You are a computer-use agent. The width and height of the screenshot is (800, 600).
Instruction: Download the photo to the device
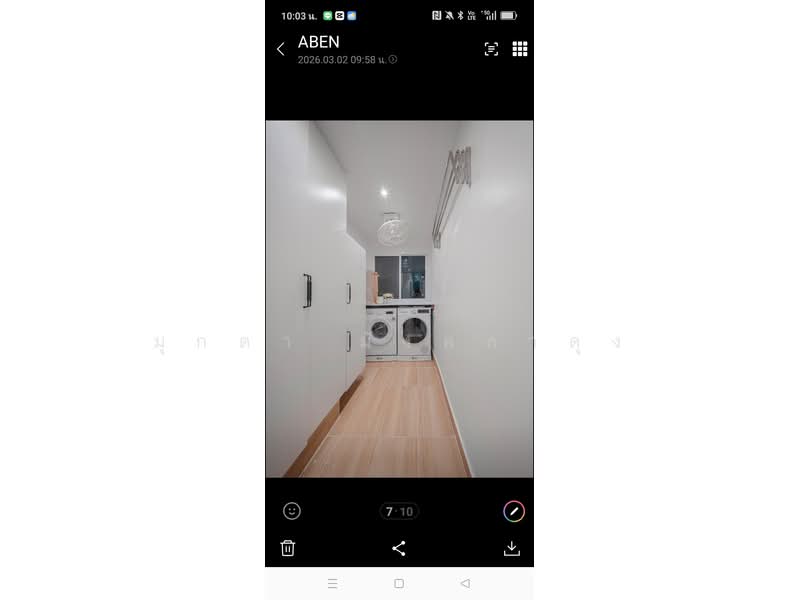pyautogui.click(x=512, y=548)
